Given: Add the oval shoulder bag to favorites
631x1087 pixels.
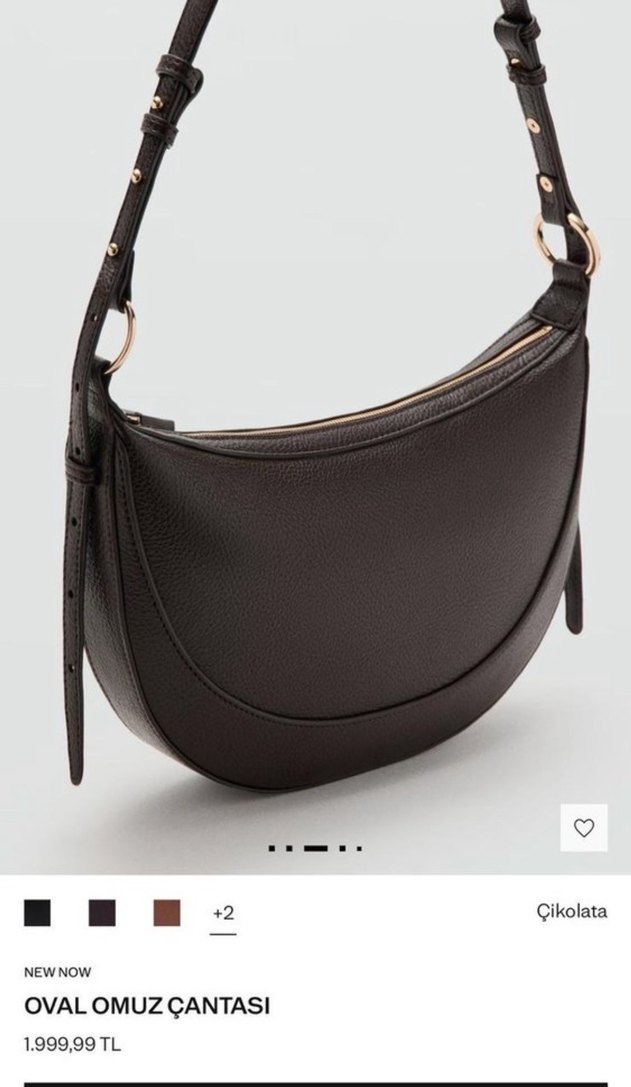Looking at the screenshot, I should (x=584, y=828).
